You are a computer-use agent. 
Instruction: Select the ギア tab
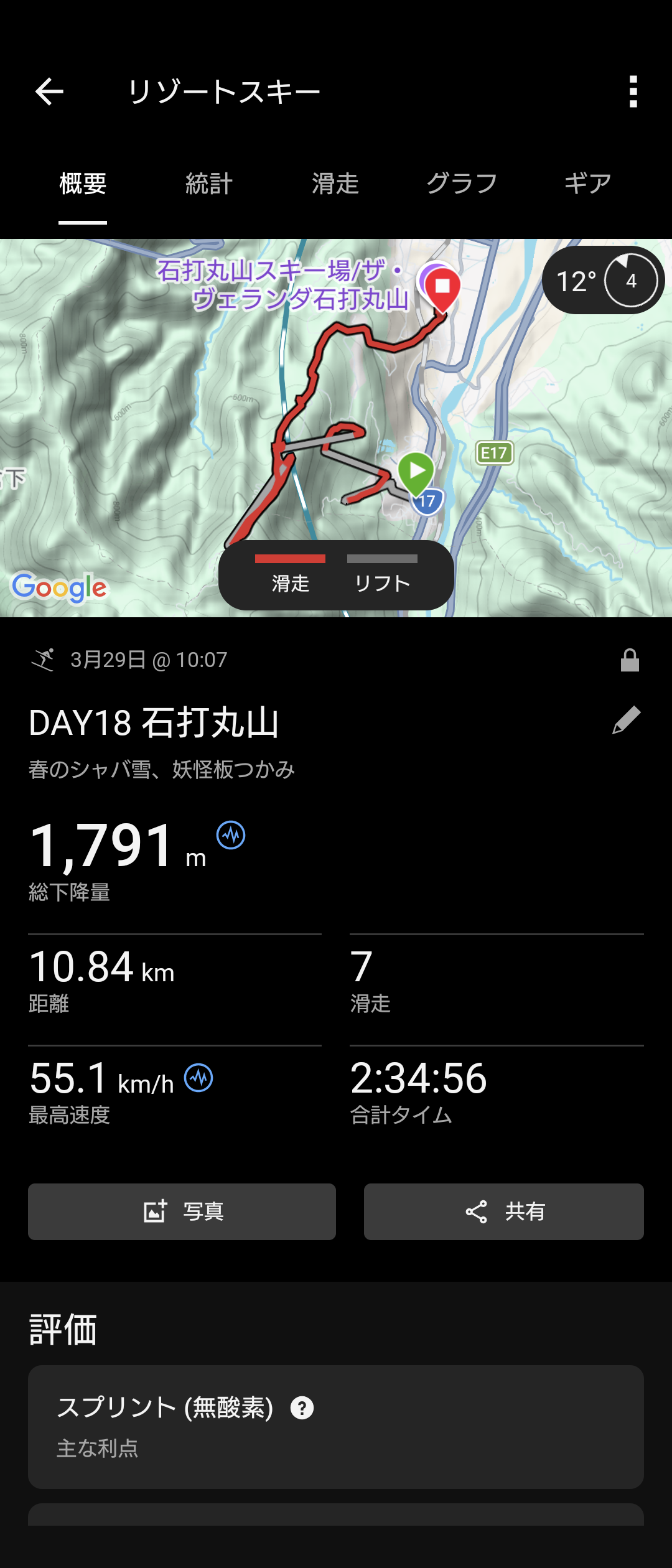[587, 184]
